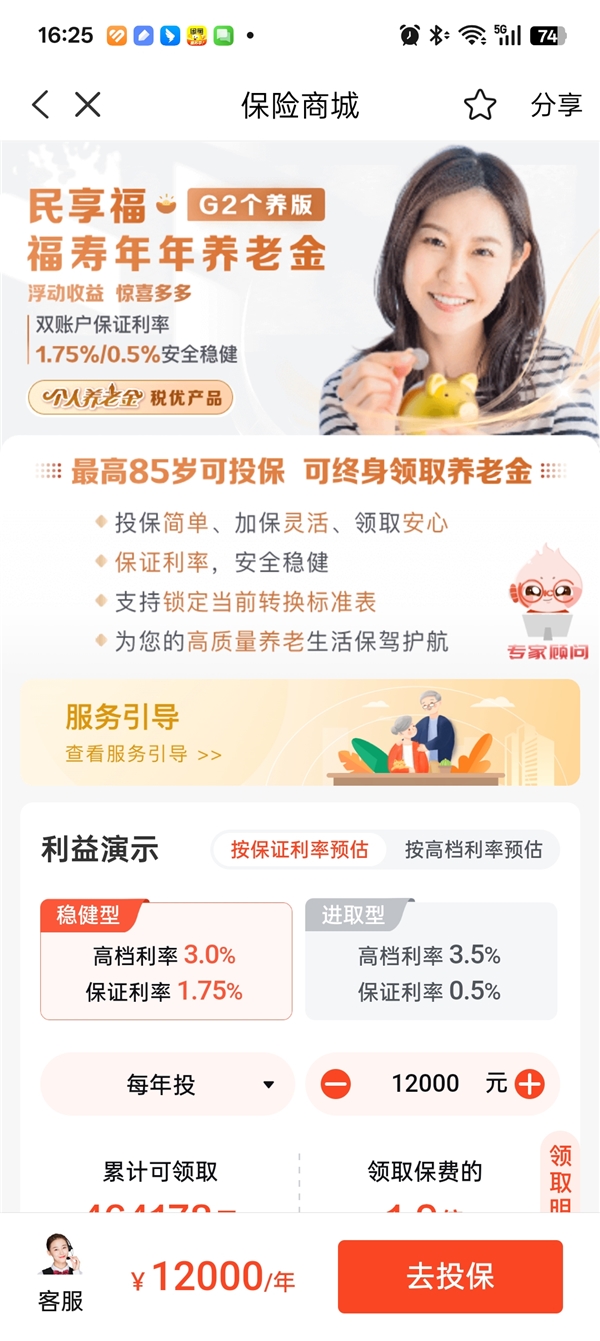The image size is (600, 1341).
Task: Open the 服务引导 banner
Action: pyautogui.click(x=300, y=732)
